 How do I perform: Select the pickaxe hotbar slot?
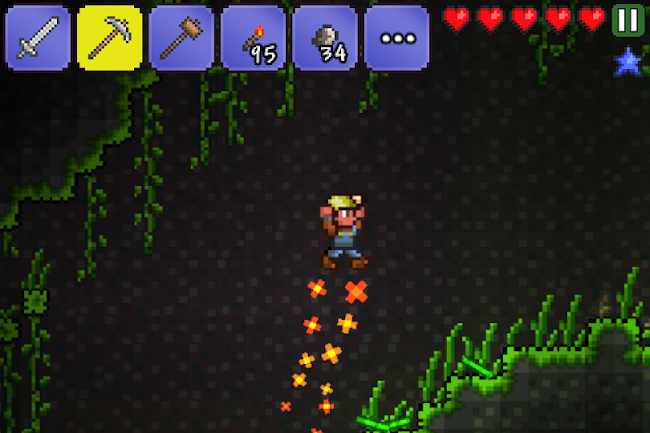[109, 38]
